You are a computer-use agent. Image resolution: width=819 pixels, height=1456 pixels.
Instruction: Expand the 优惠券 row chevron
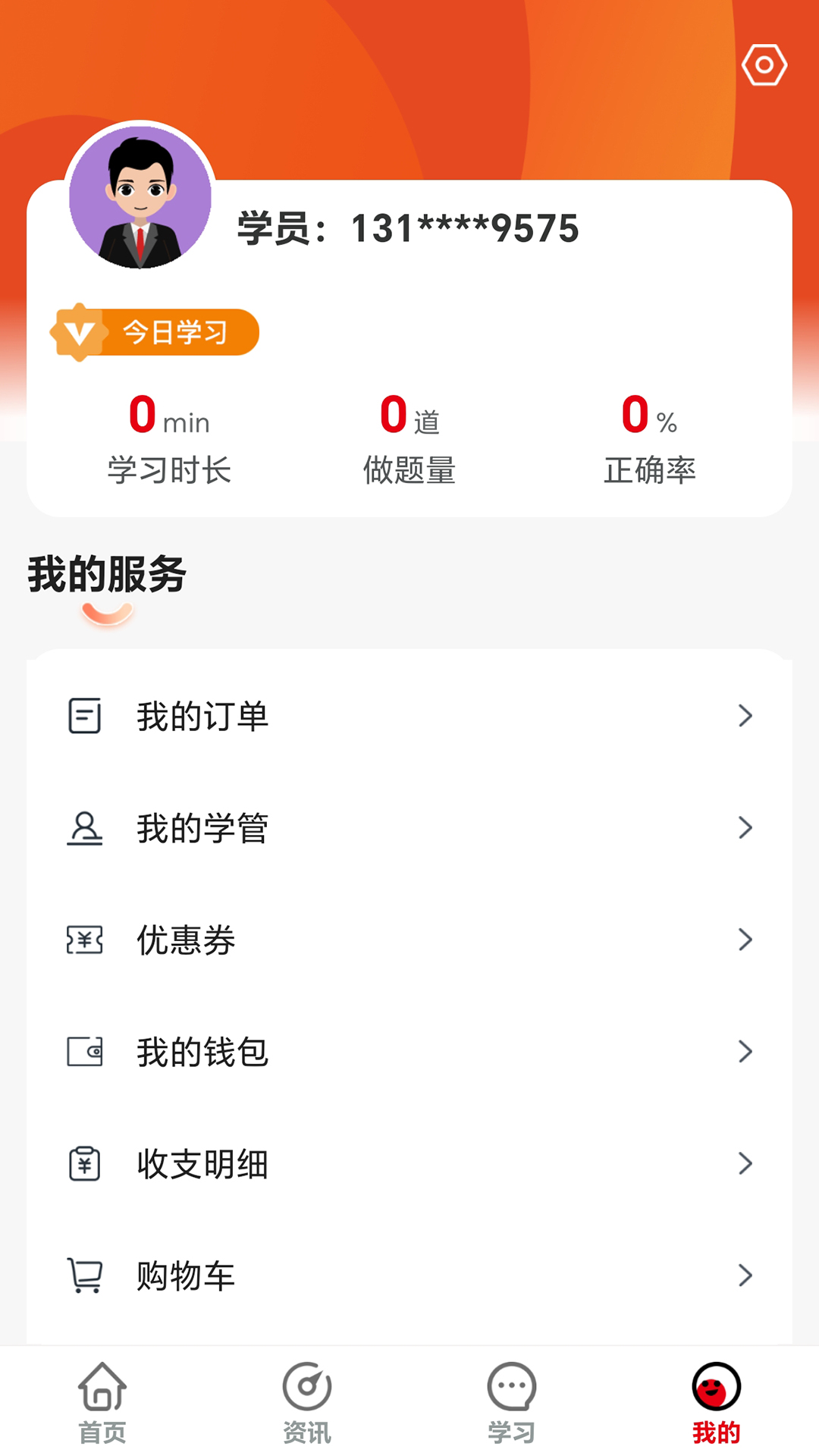tap(746, 940)
